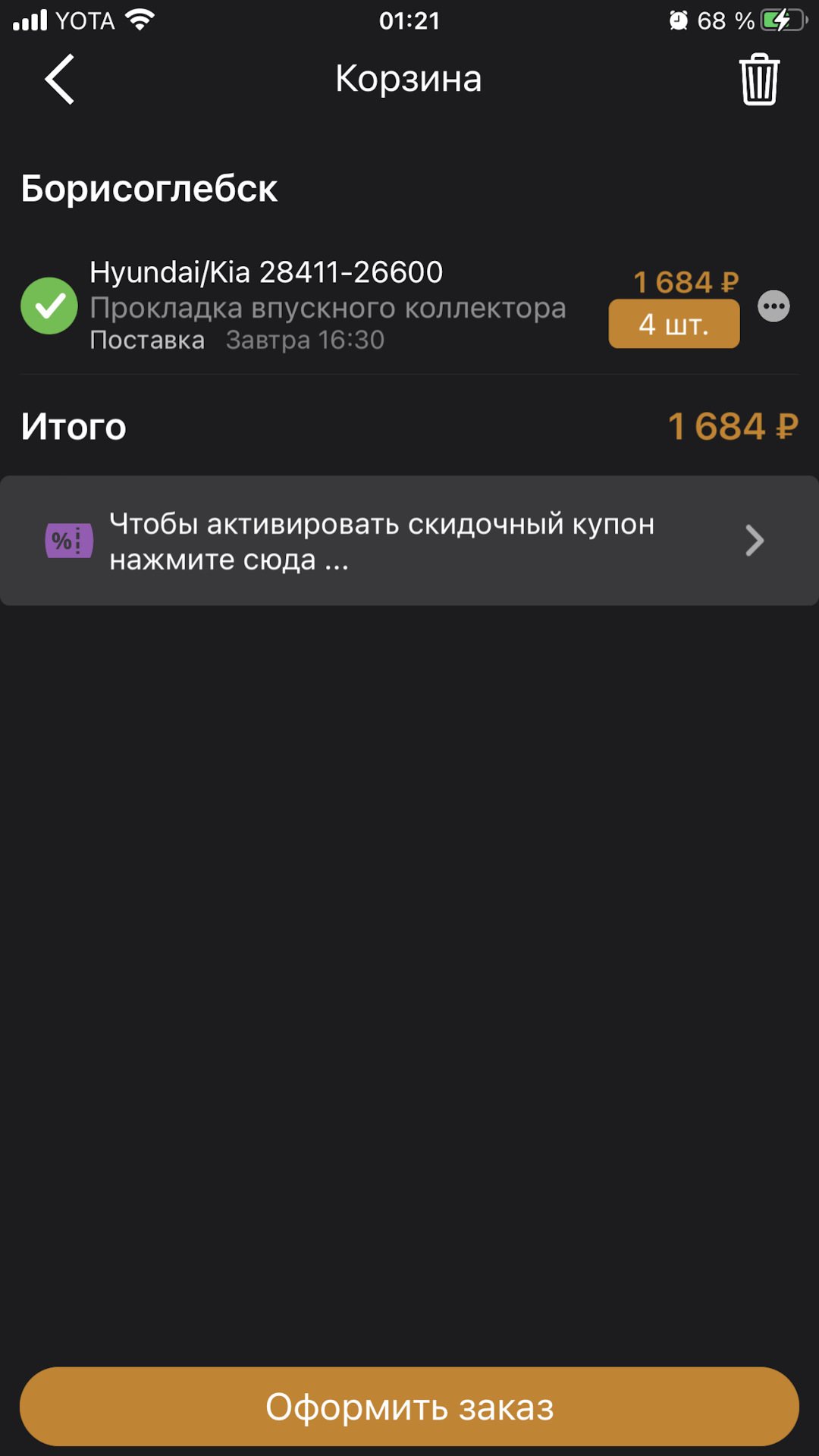The height and width of the screenshot is (1456, 819).
Task: Click the purple discount coupon icon
Action: point(67,540)
